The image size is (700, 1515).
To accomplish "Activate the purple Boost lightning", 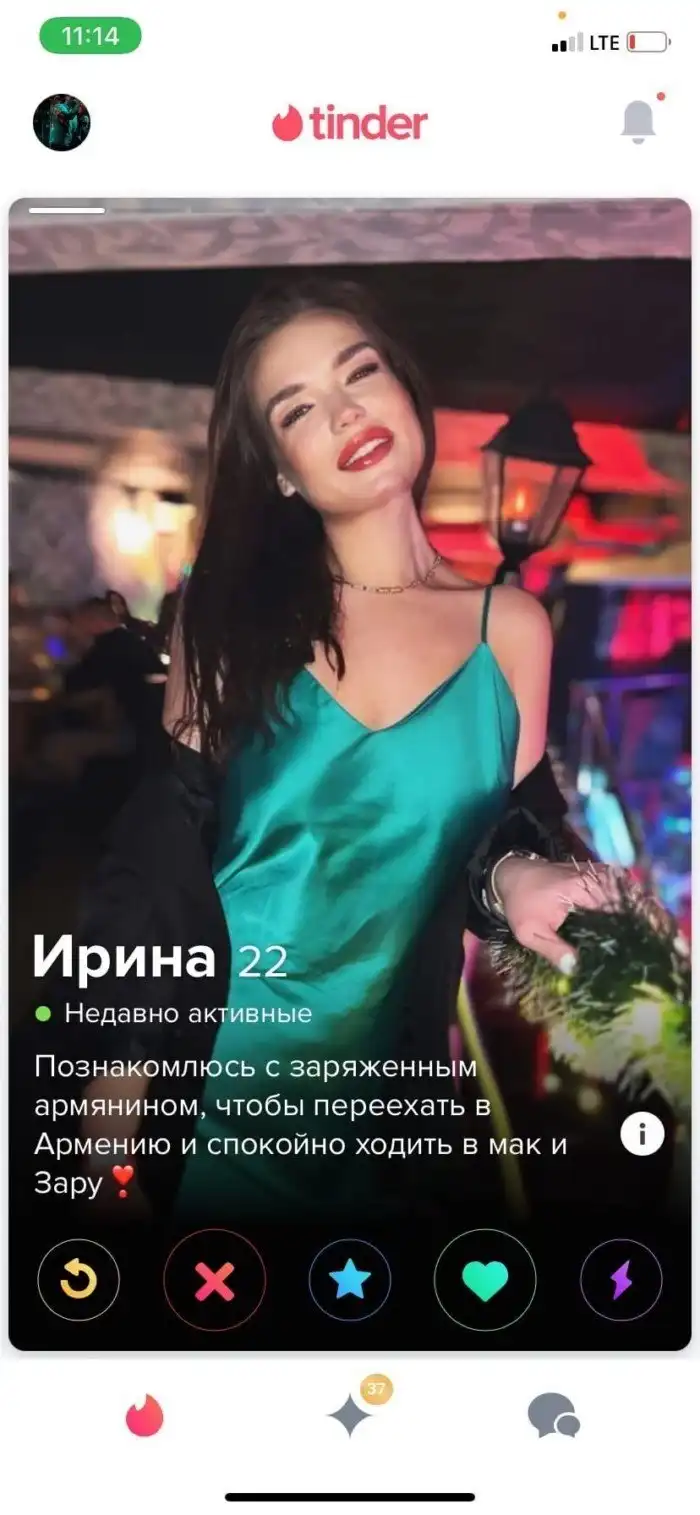I will point(621,1280).
